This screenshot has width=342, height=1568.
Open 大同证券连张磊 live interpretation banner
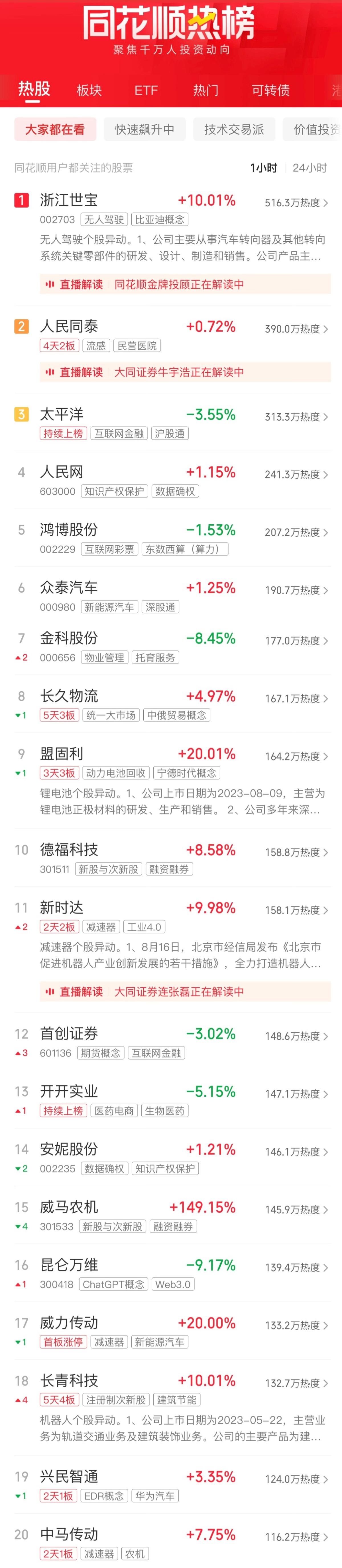coord(185,992)
